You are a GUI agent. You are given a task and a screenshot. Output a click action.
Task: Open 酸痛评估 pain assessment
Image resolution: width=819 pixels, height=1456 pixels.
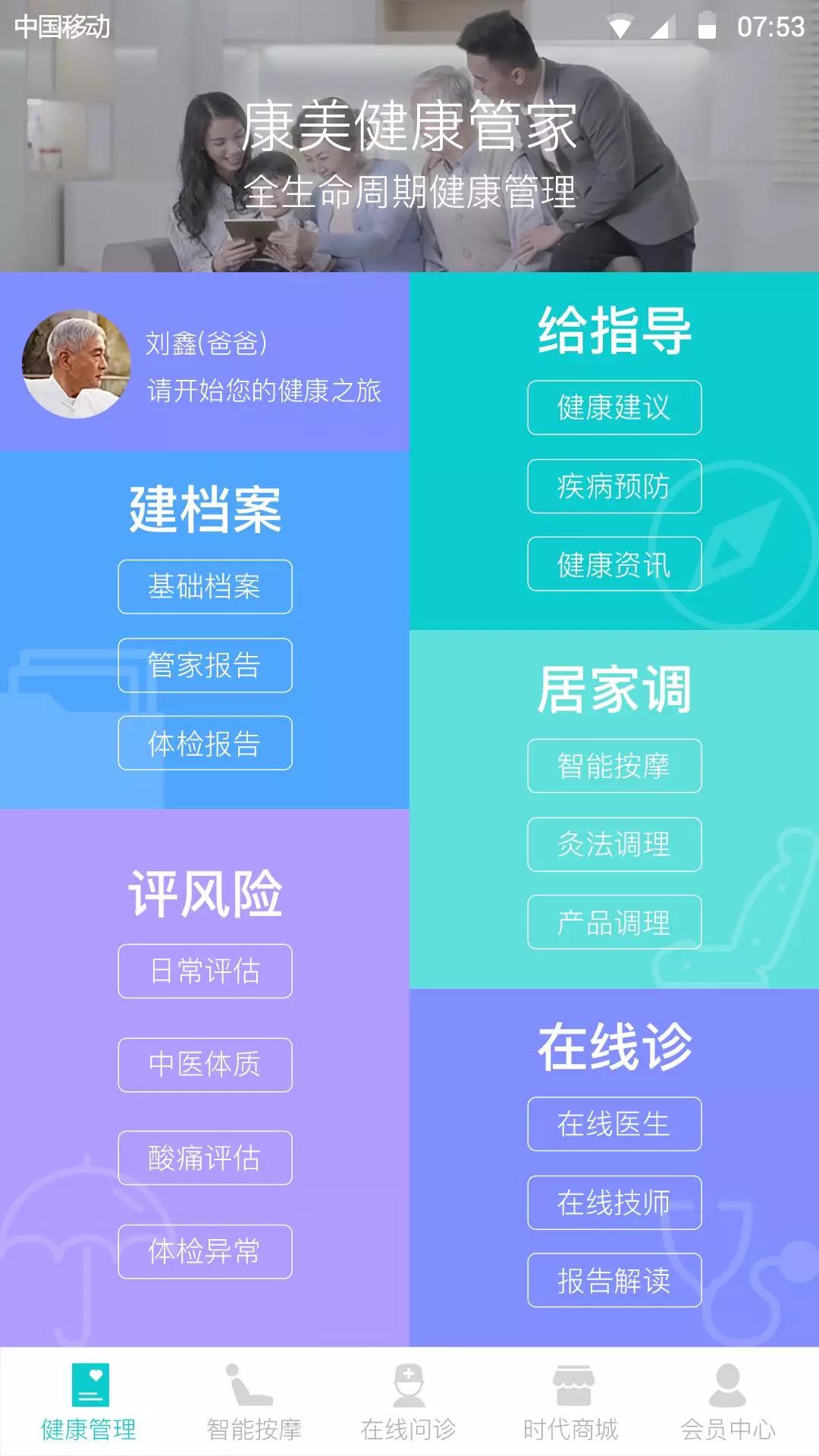pos(205,1158)
